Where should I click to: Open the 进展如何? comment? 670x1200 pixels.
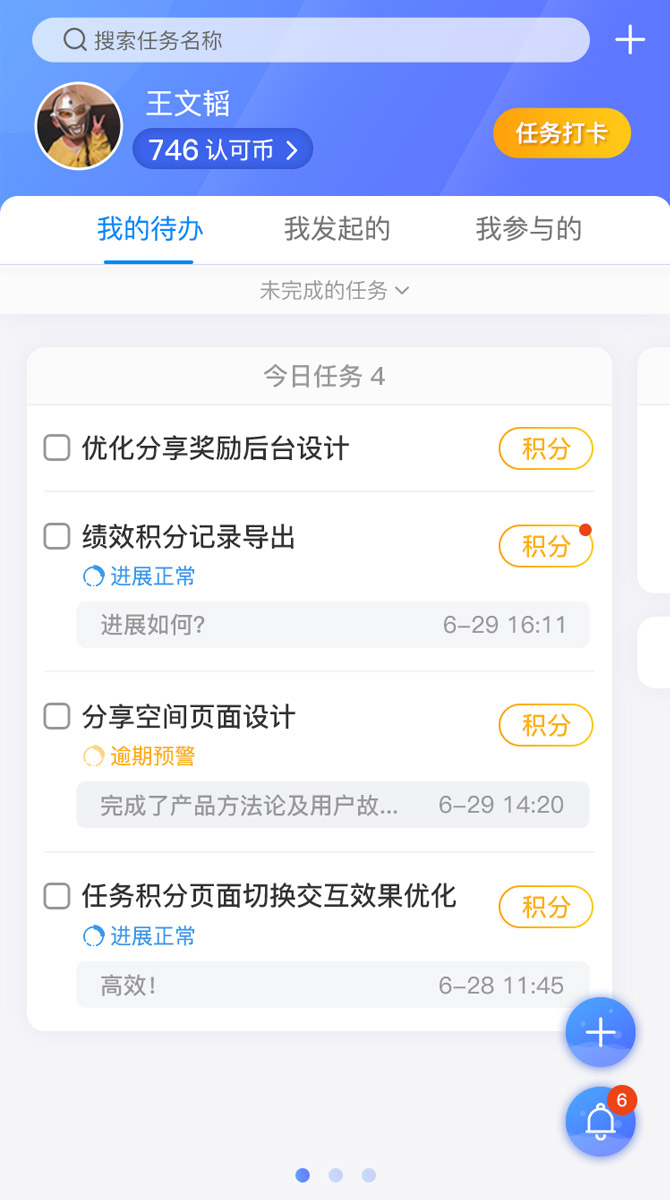point(333,625)
